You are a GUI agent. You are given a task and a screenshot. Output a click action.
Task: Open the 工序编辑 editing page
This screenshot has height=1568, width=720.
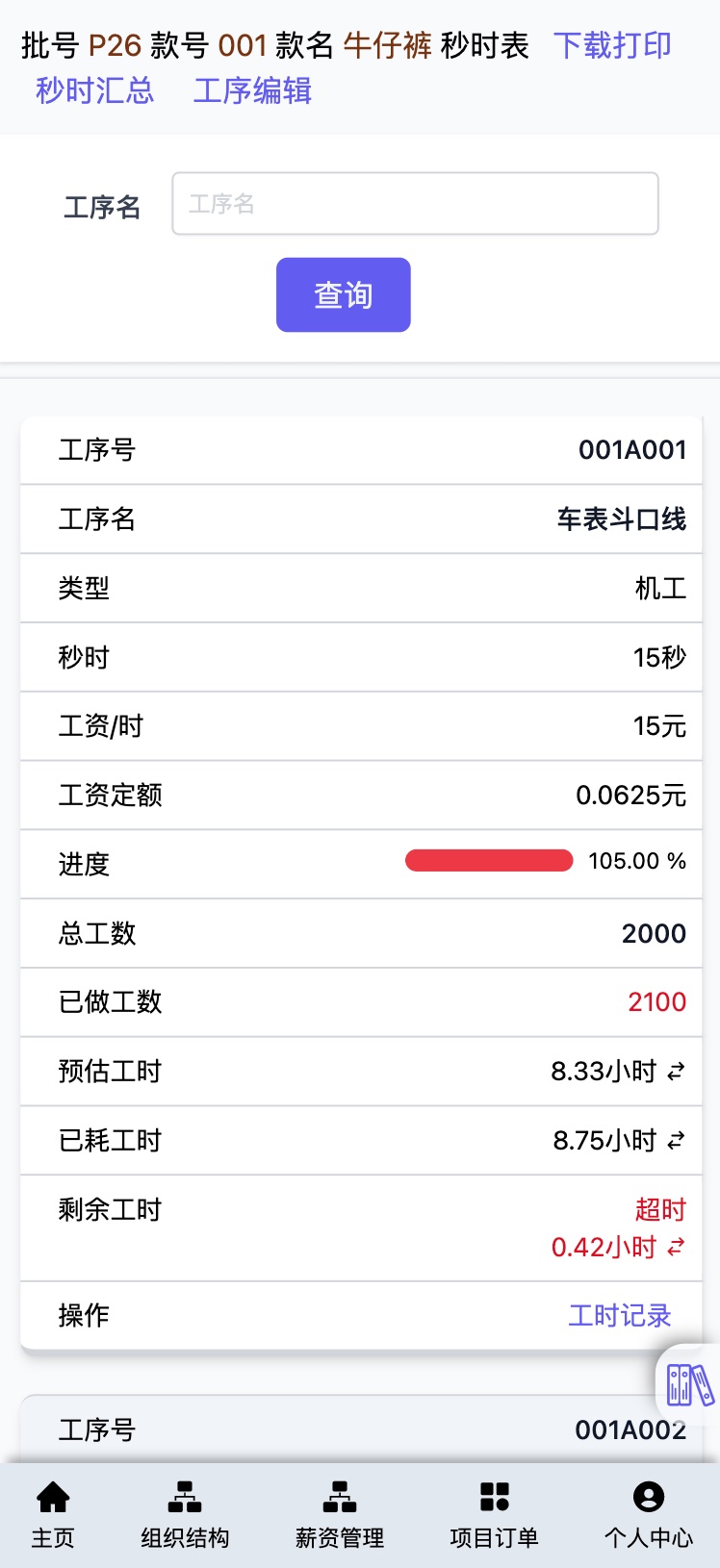251,91
